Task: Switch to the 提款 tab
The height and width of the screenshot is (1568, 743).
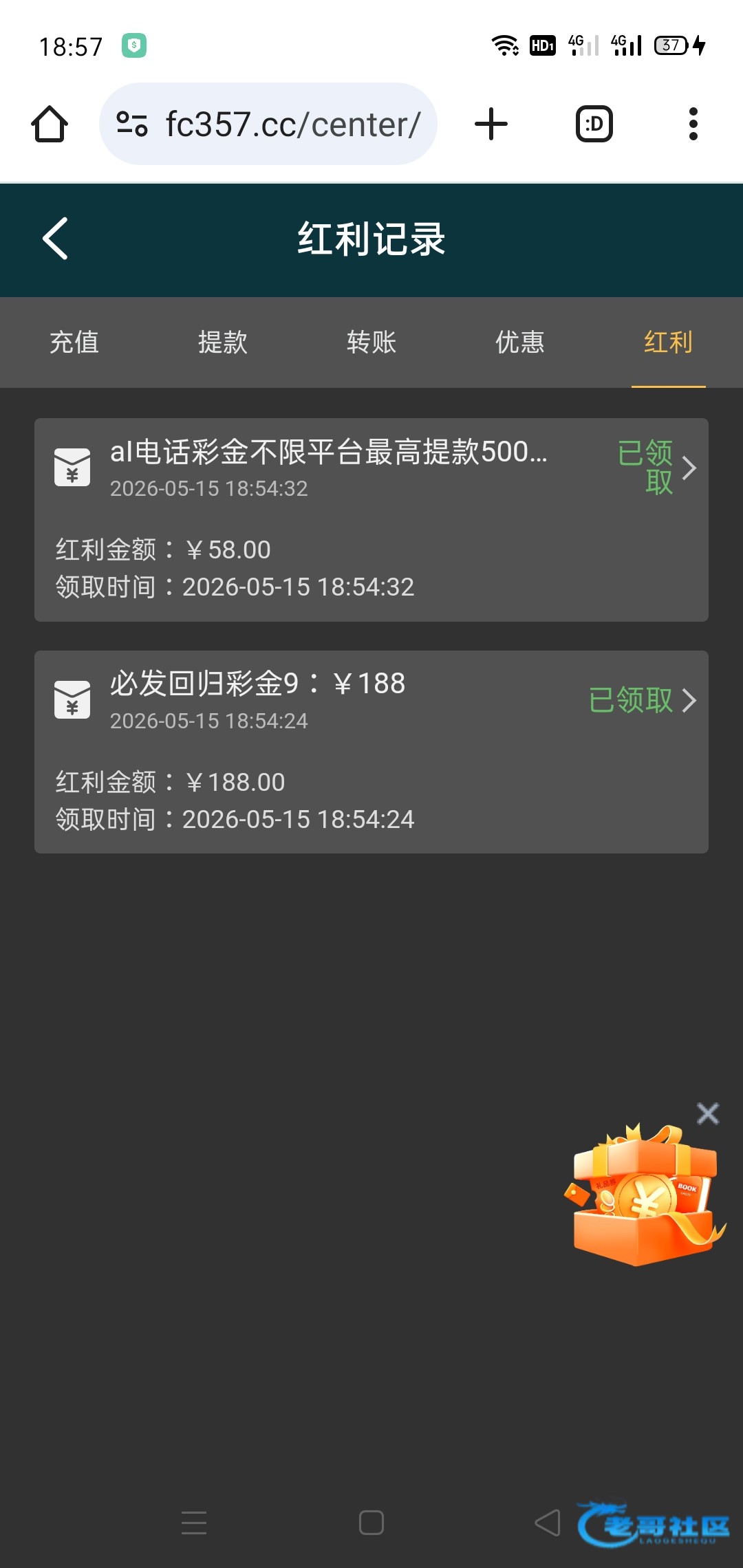Action: 223,342
